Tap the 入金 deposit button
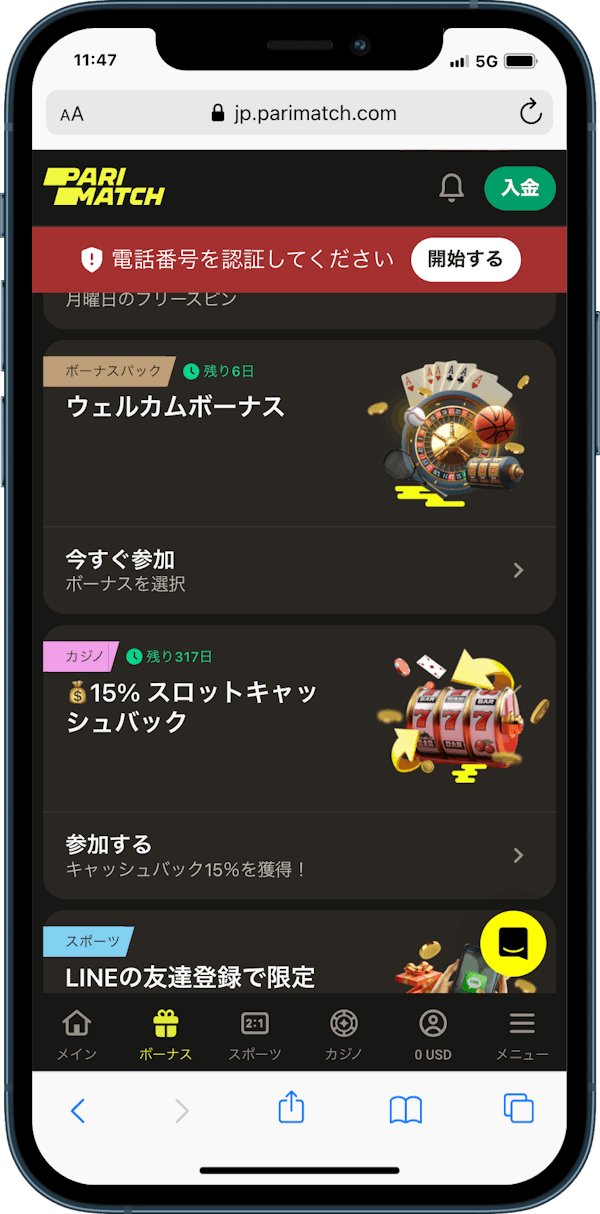 520,188
